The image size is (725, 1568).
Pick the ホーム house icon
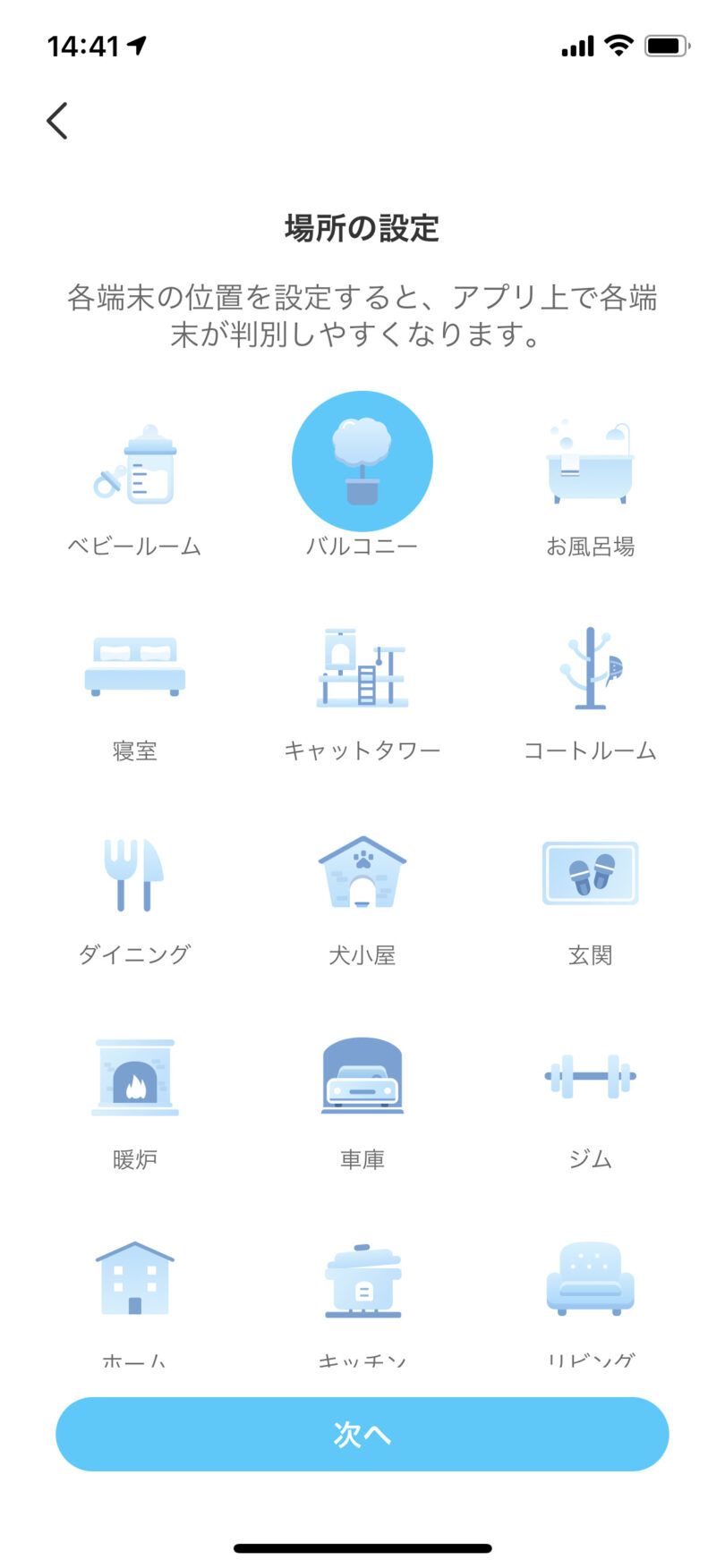point(134,1279)
